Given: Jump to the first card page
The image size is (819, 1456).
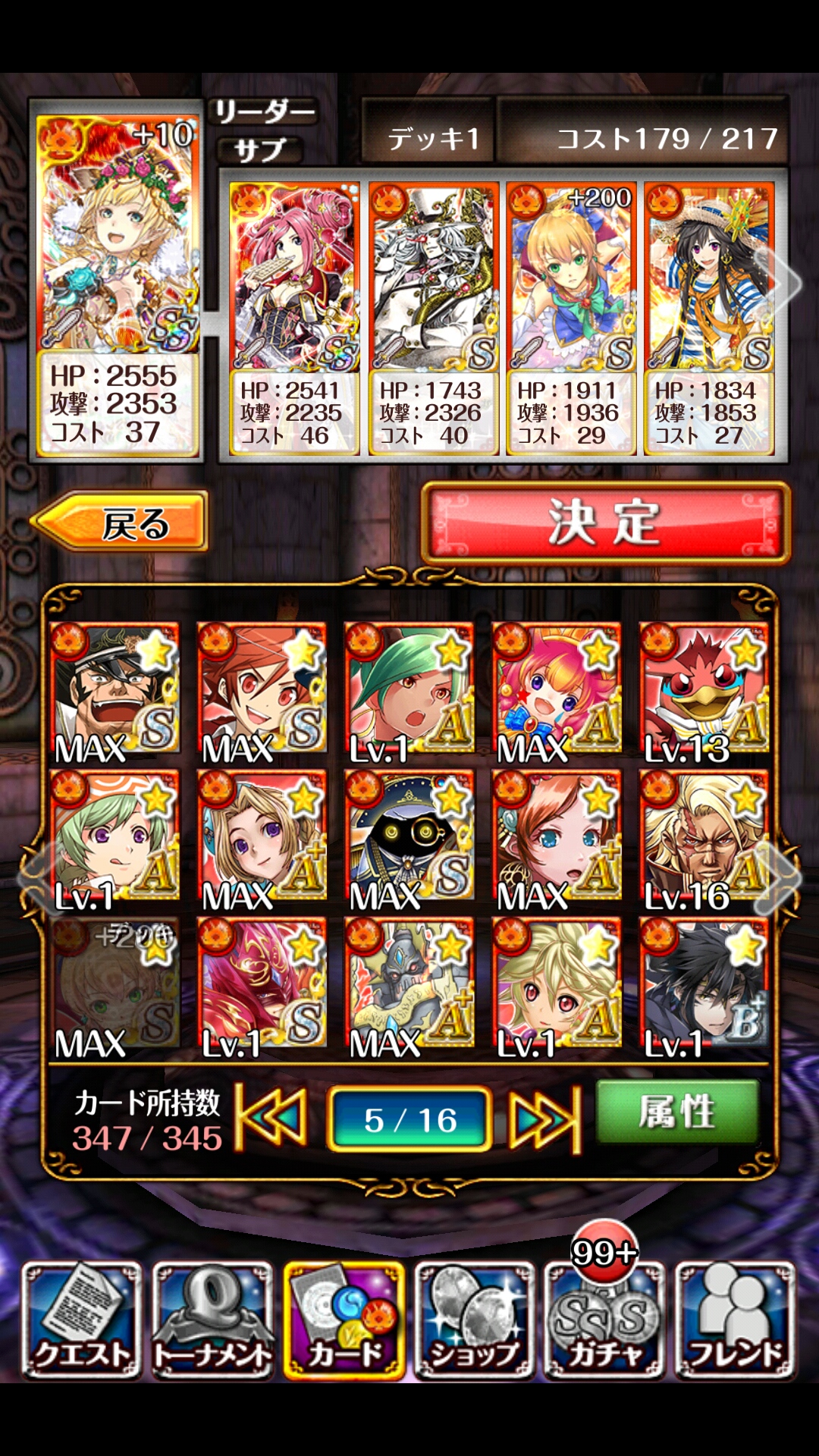Looking at the screenshot, I should 271,1117.
